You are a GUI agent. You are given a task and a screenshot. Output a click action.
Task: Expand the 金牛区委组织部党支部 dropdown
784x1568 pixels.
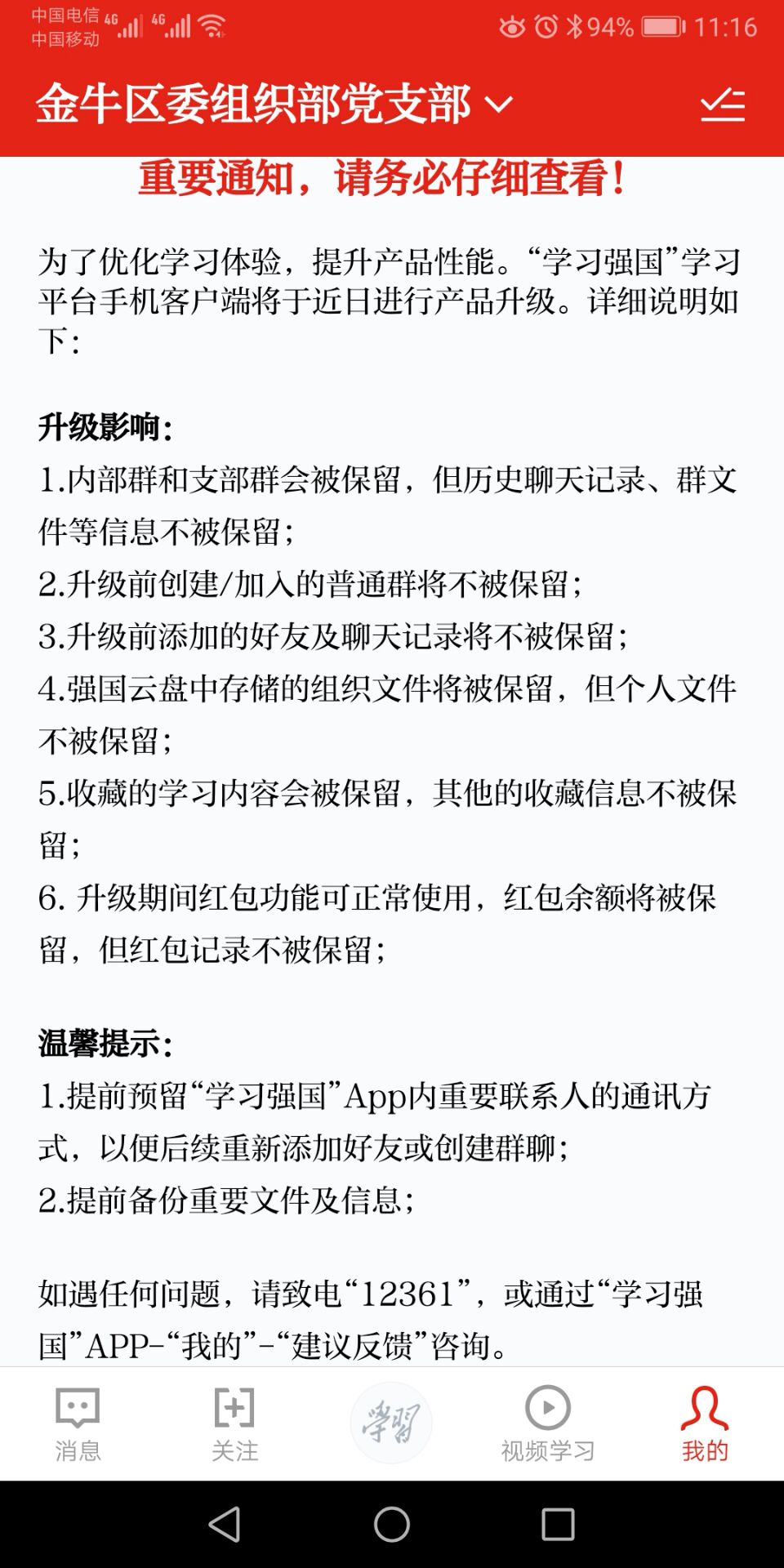point(274,105)
